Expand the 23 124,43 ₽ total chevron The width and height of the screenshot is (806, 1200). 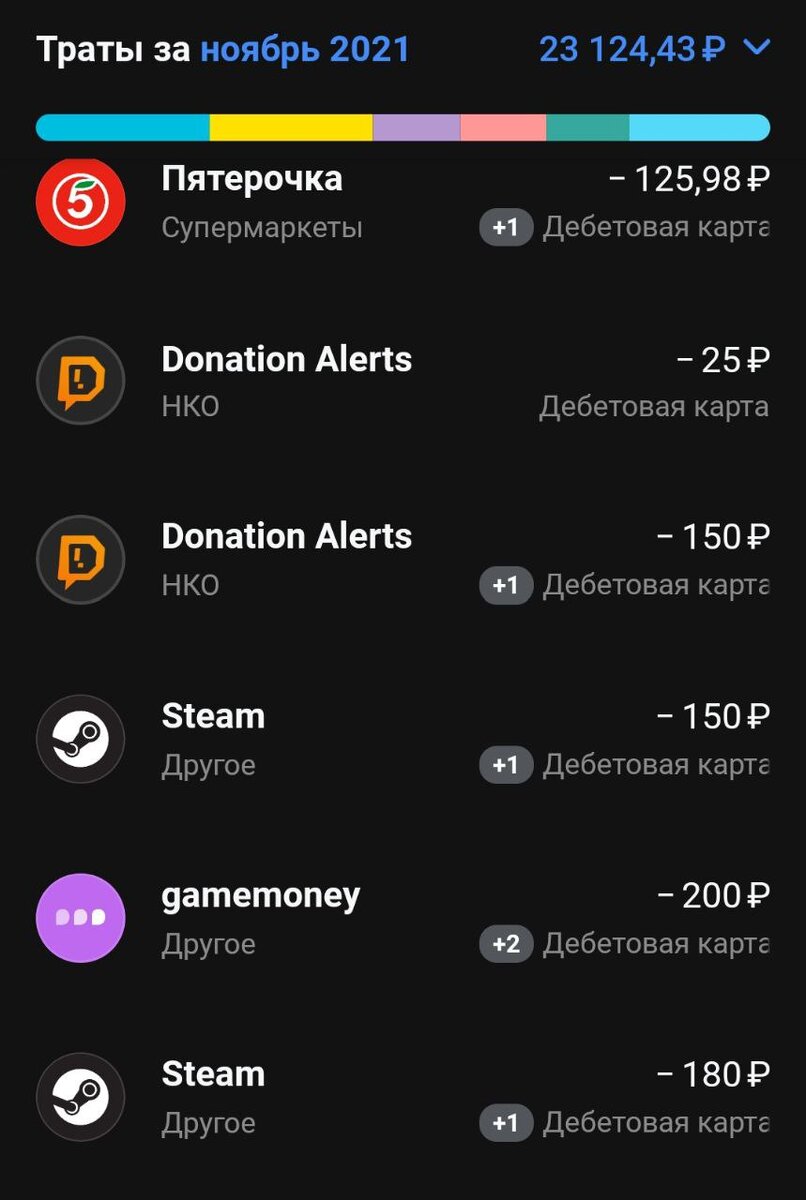(x=757, y=47)
